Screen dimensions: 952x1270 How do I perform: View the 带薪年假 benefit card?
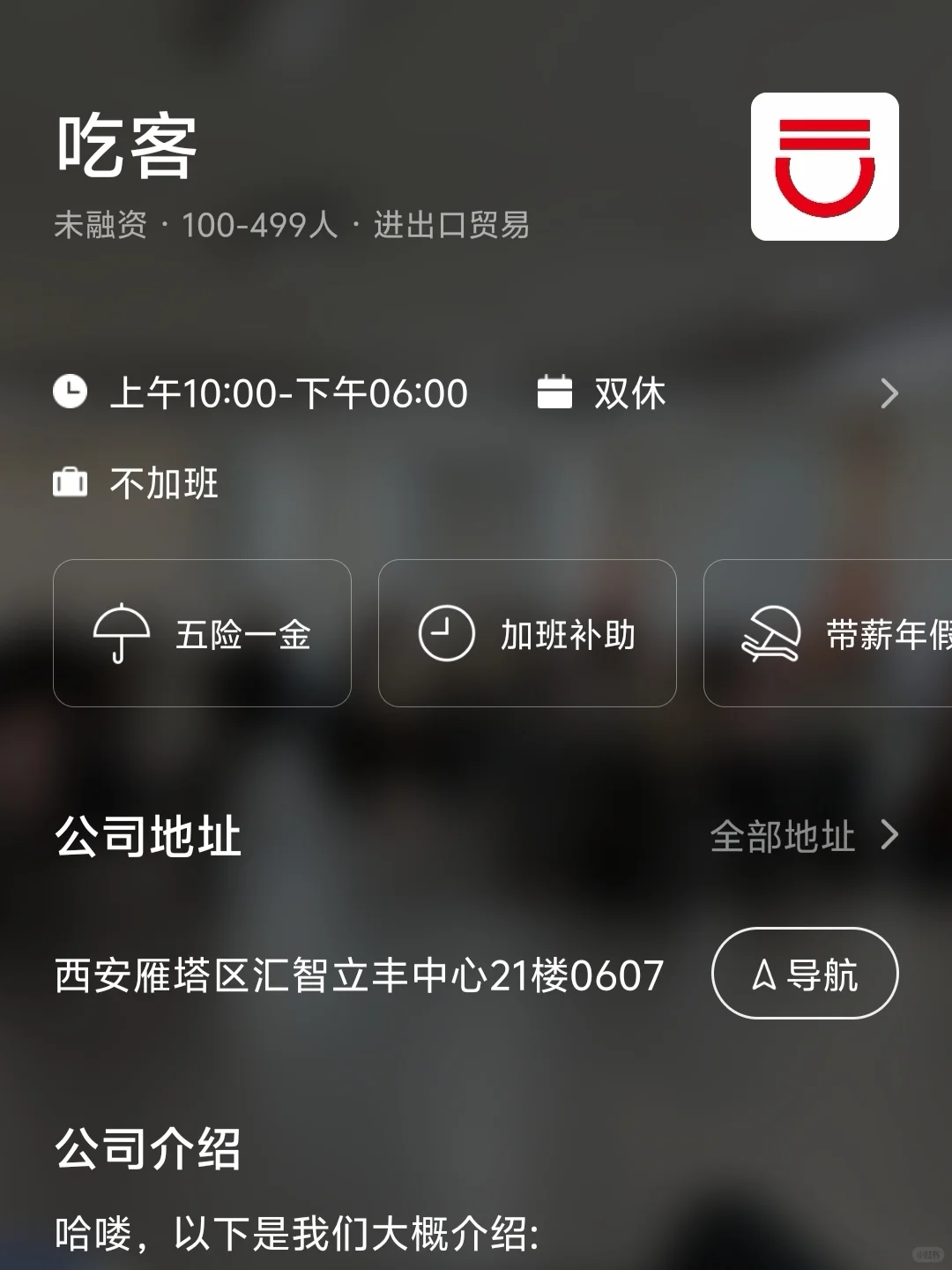pos(828,633)
